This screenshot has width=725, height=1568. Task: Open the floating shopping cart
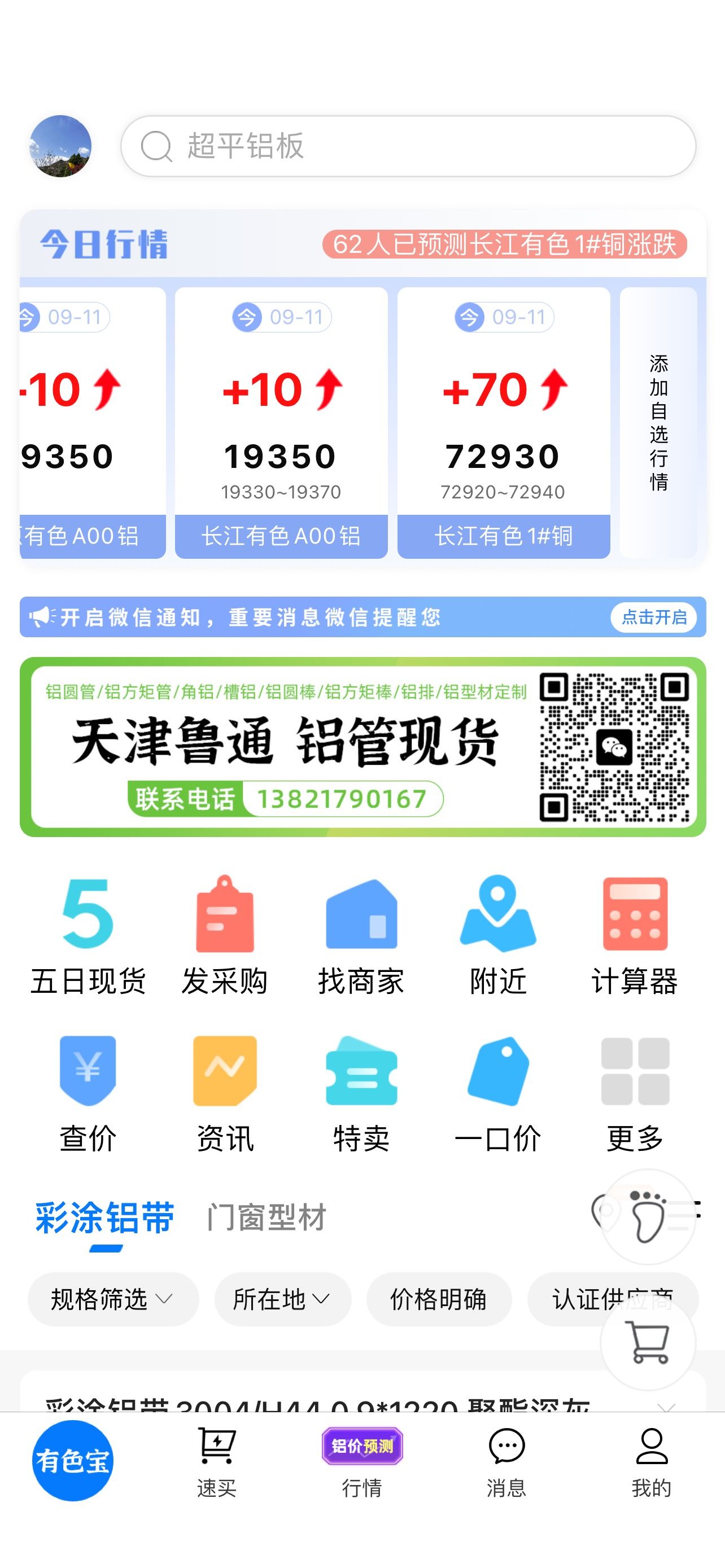[648, 1342]
